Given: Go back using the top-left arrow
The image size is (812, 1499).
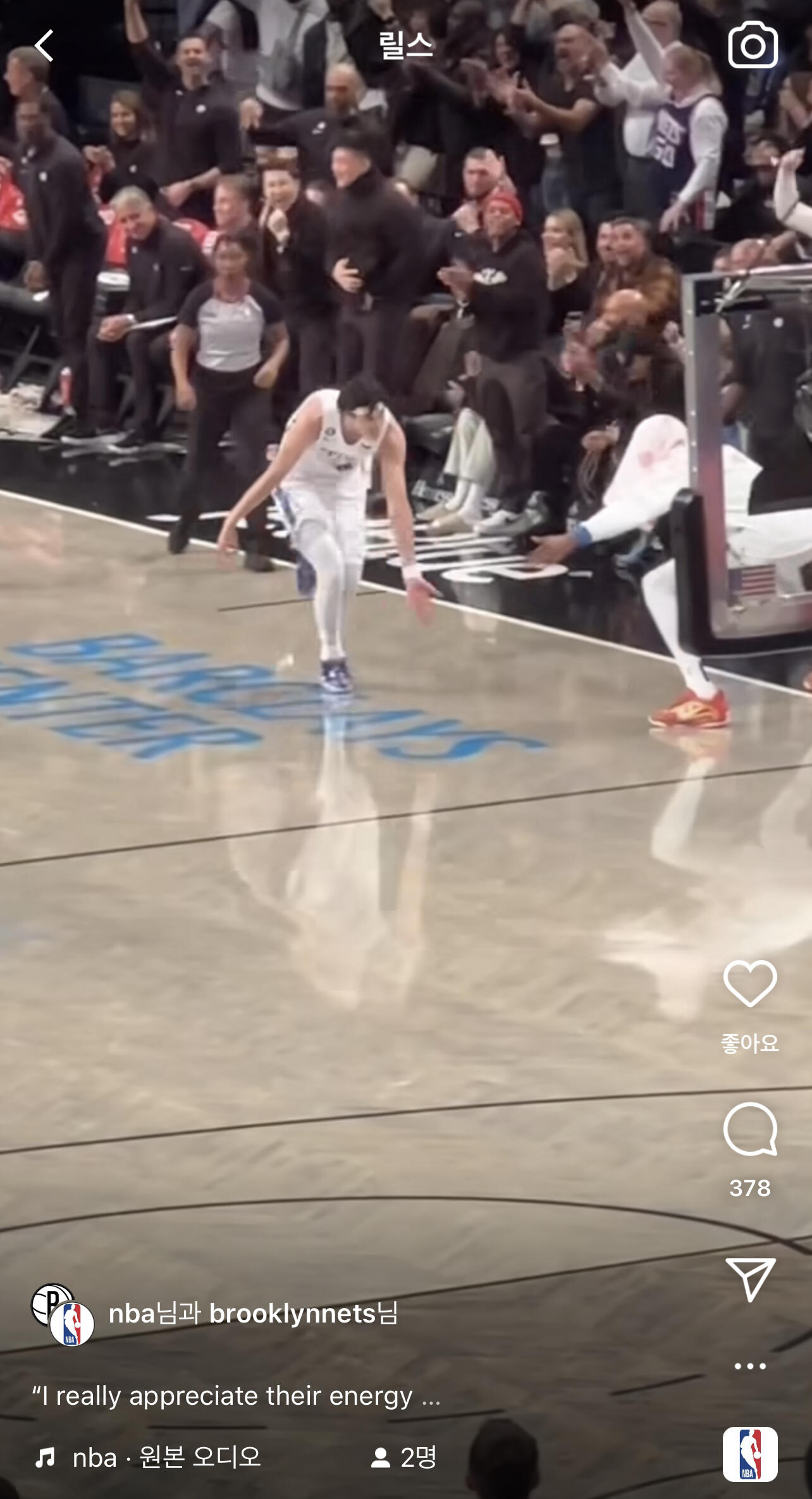Looking at the screenshot, I should 44,46.
